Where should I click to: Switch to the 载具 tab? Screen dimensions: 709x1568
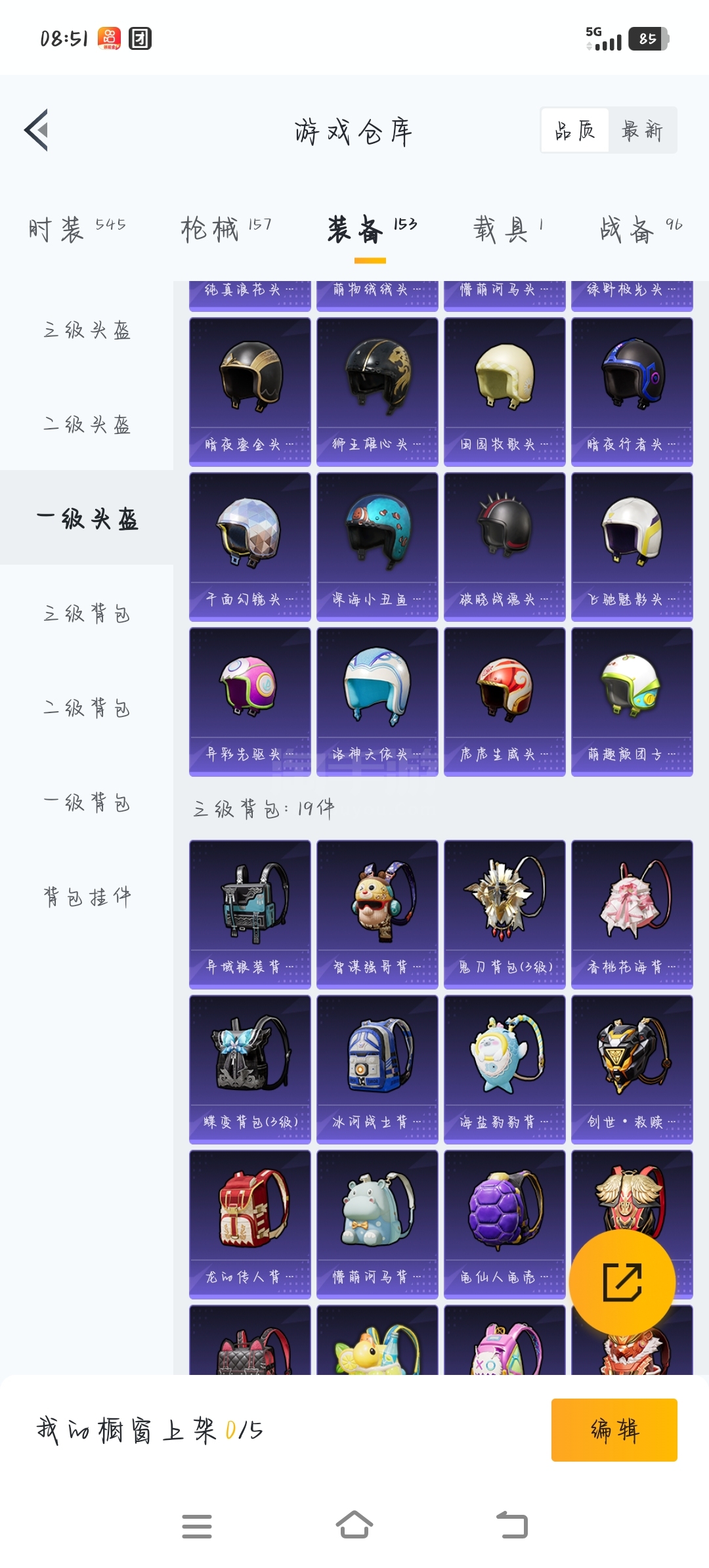pos(508,229)
